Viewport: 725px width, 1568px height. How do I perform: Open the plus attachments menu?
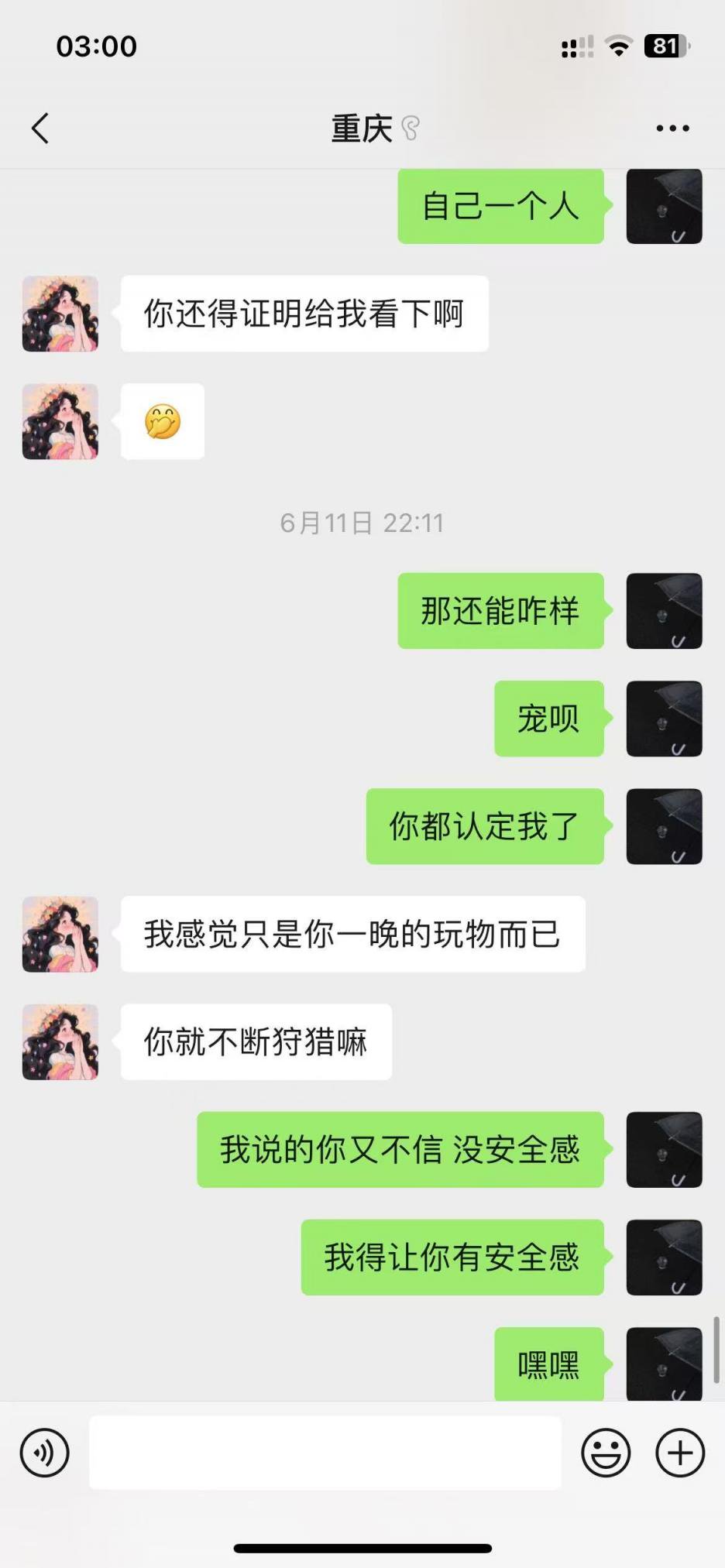[680, 1453]
